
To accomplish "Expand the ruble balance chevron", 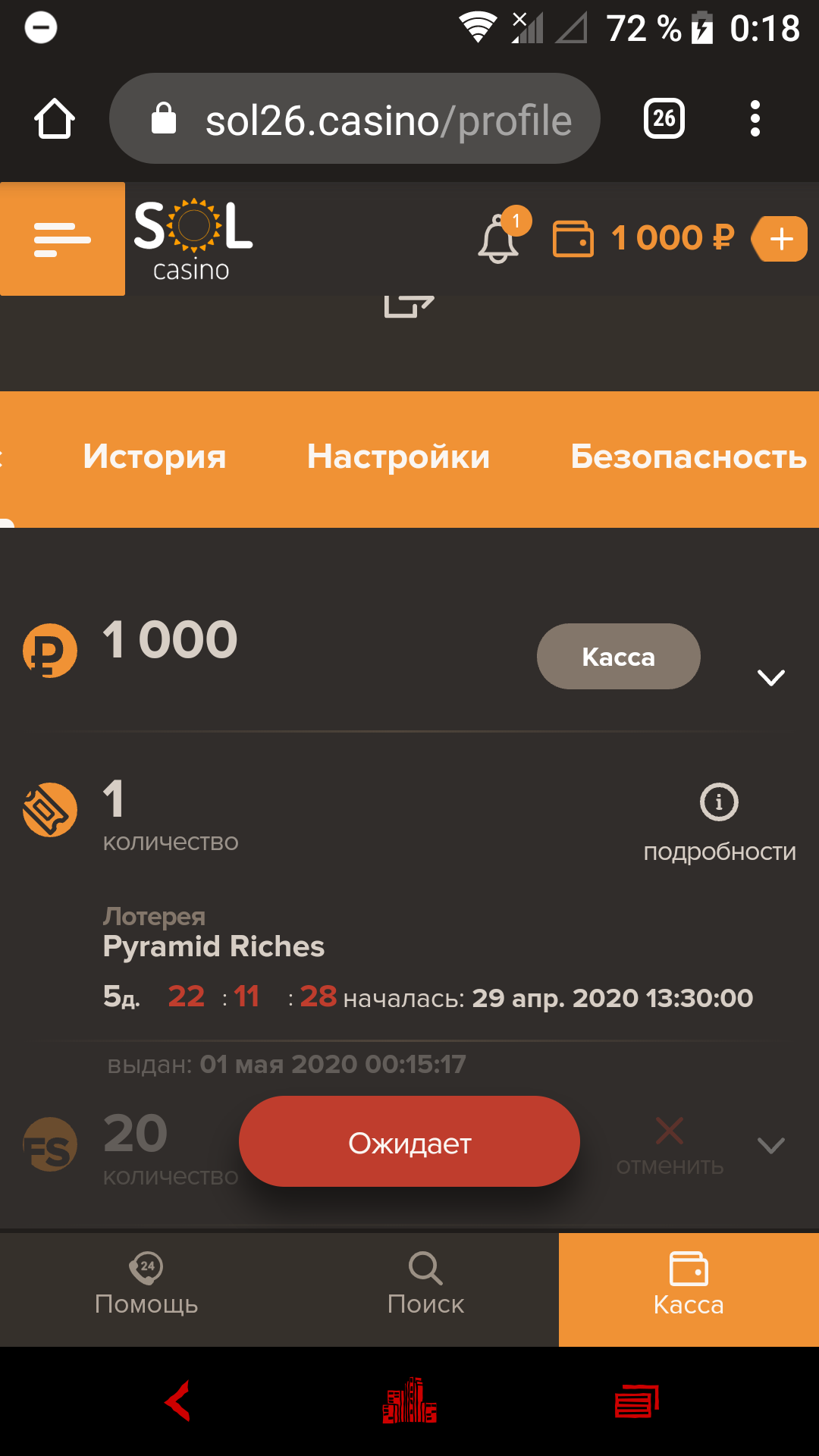I will pyautogui.click(x=771, y=677).
